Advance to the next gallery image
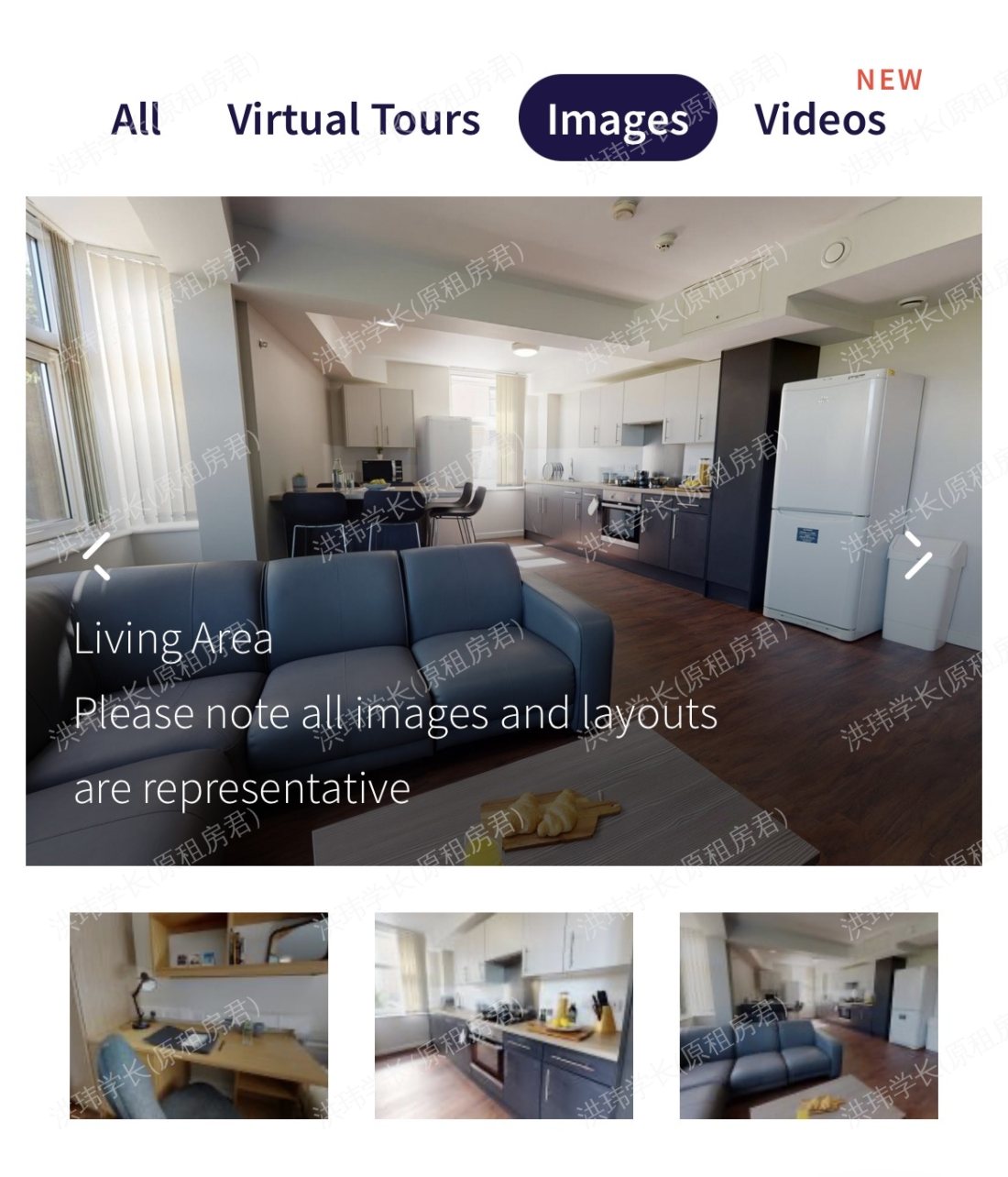 coord(916,555)
